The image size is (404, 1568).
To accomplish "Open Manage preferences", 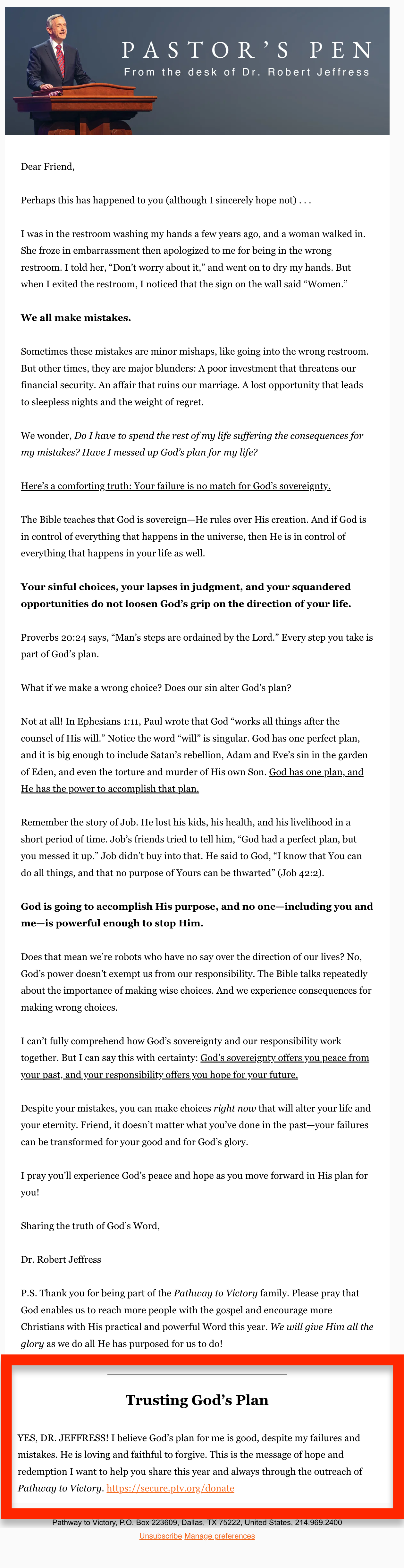I will click(x=219, y=1536).
